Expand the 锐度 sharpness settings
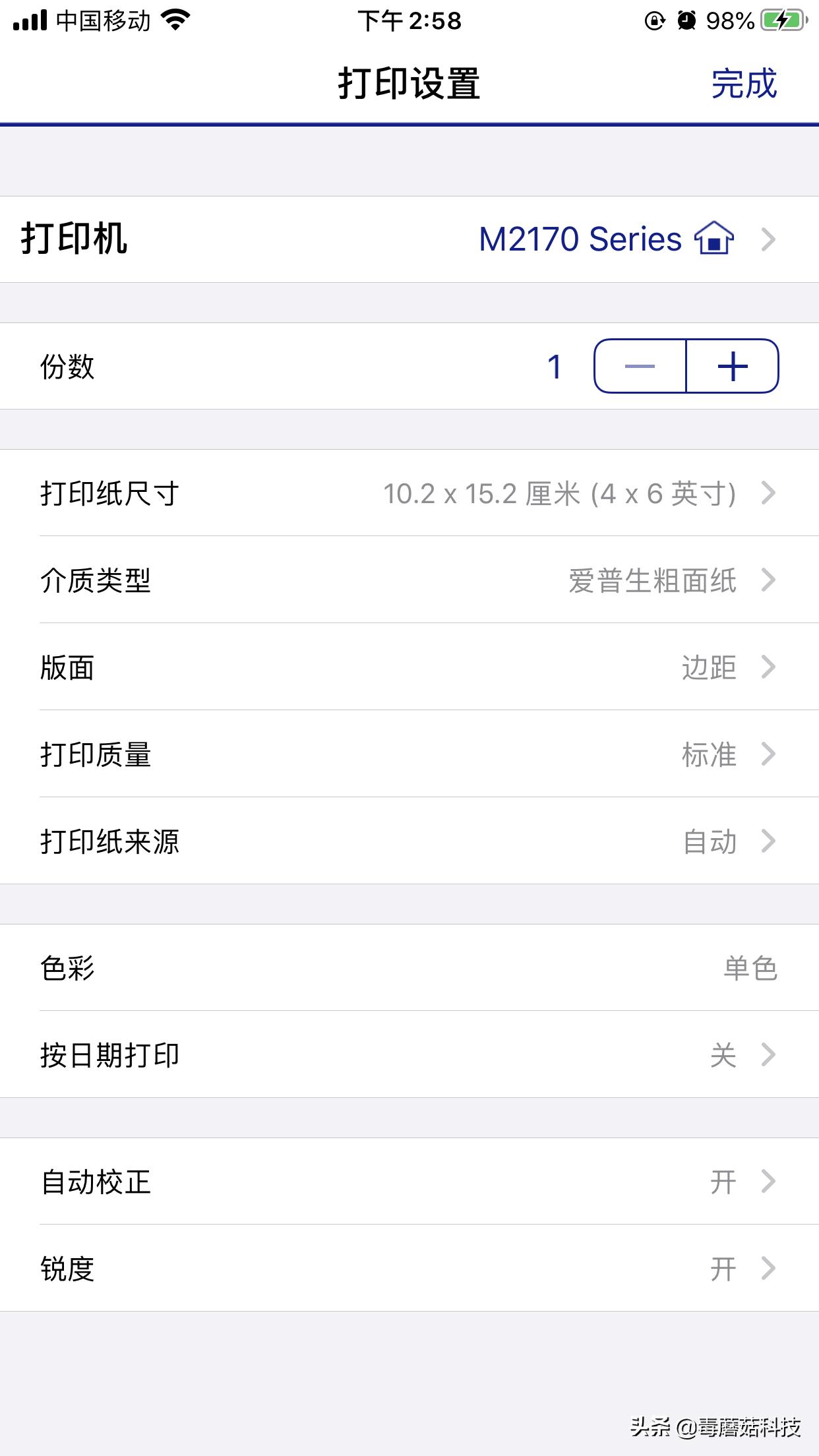 409,1267
